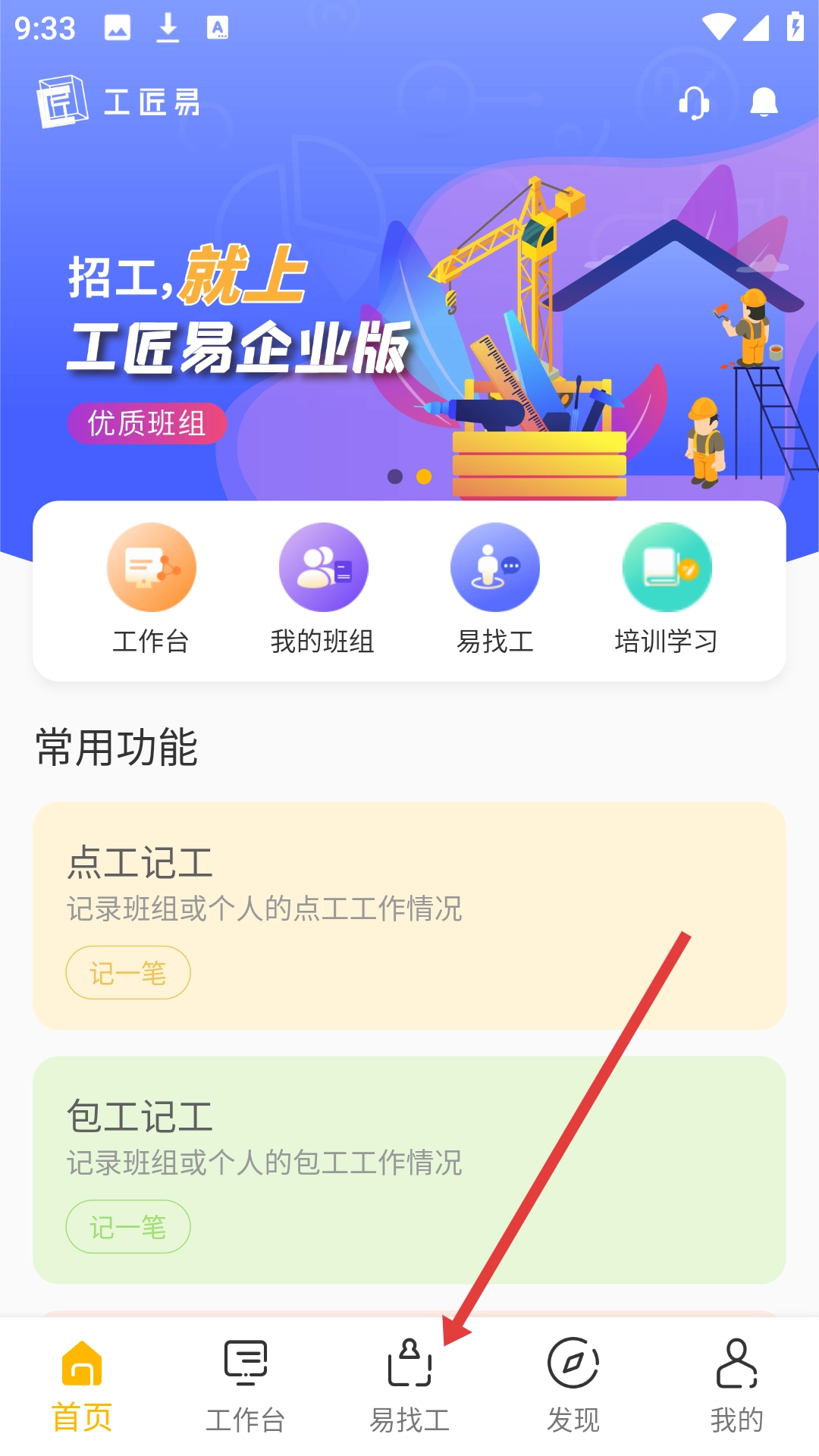Open the notifications bell
The width and height of the screenshot is (819, 1456).
tap(764, 102)
